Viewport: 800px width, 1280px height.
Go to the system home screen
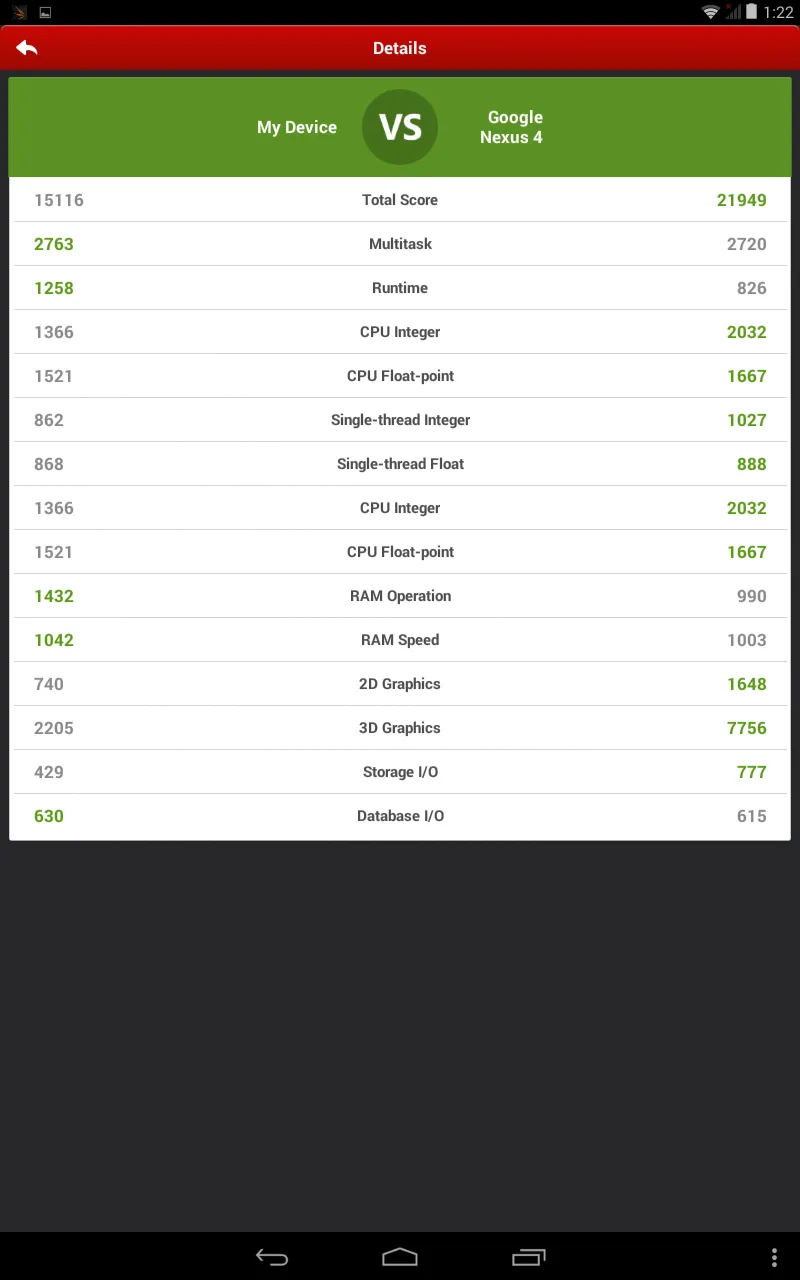(400, 1257)
